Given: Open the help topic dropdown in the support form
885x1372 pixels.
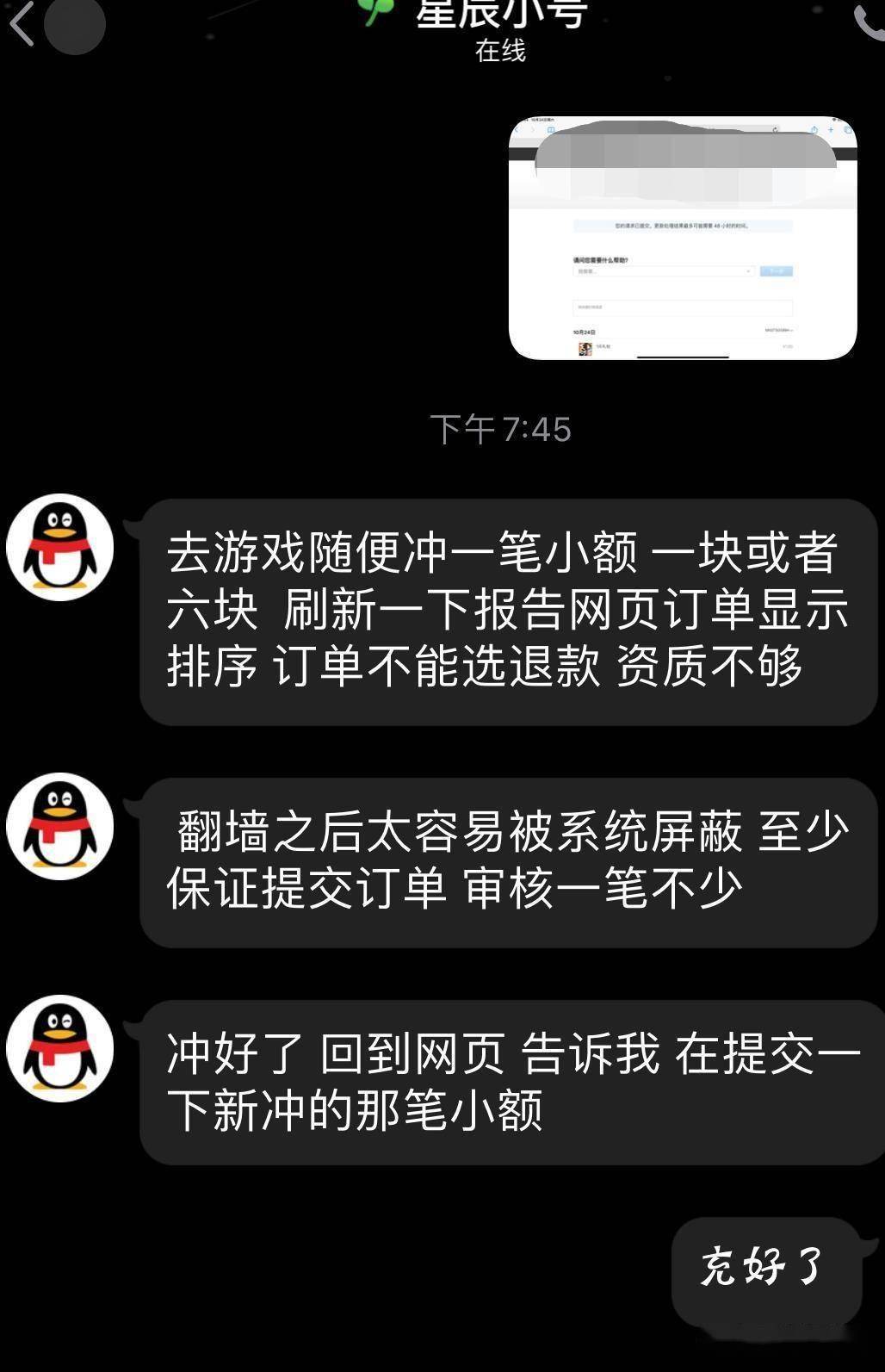Looking at the screenshot, I should [748, 270].
